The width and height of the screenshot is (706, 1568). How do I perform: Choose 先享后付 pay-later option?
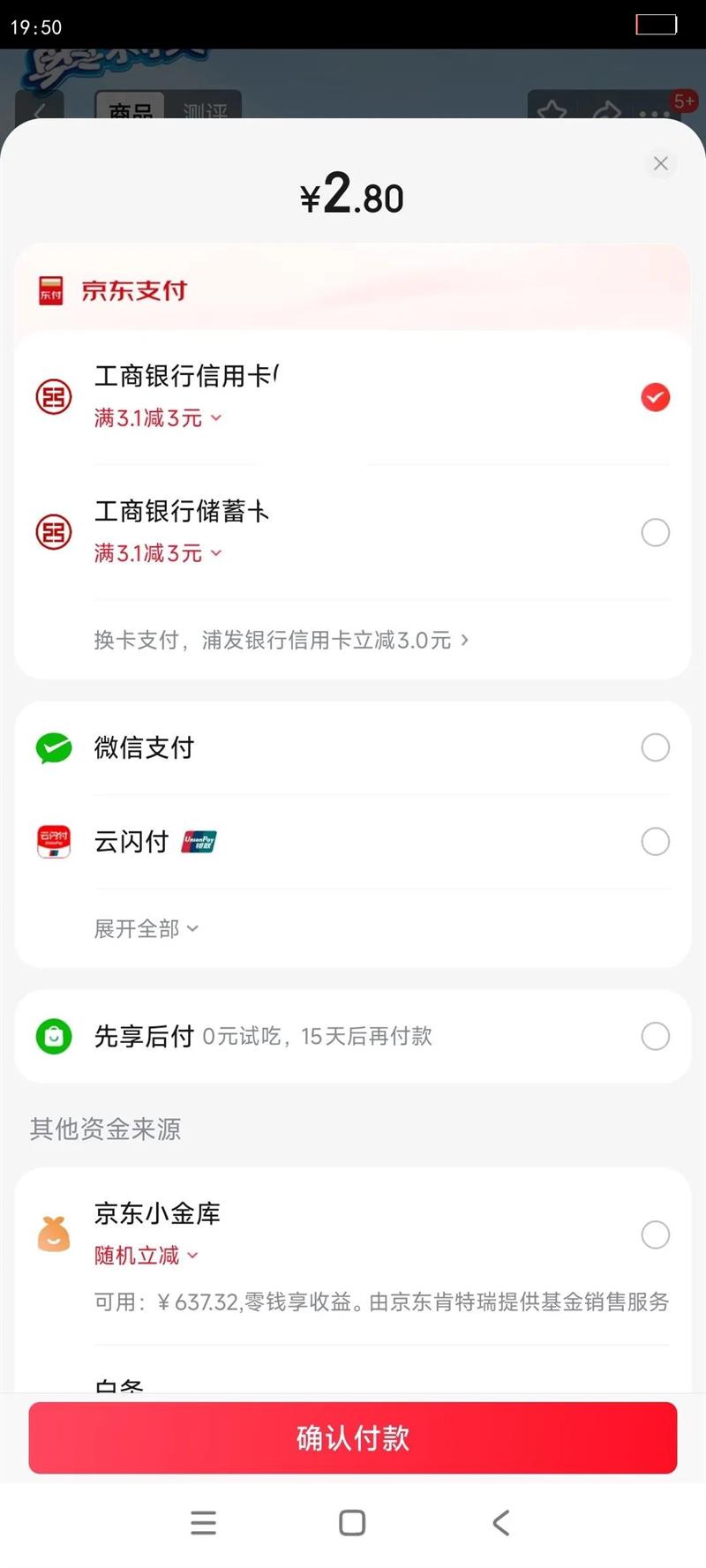point(655,1036)
